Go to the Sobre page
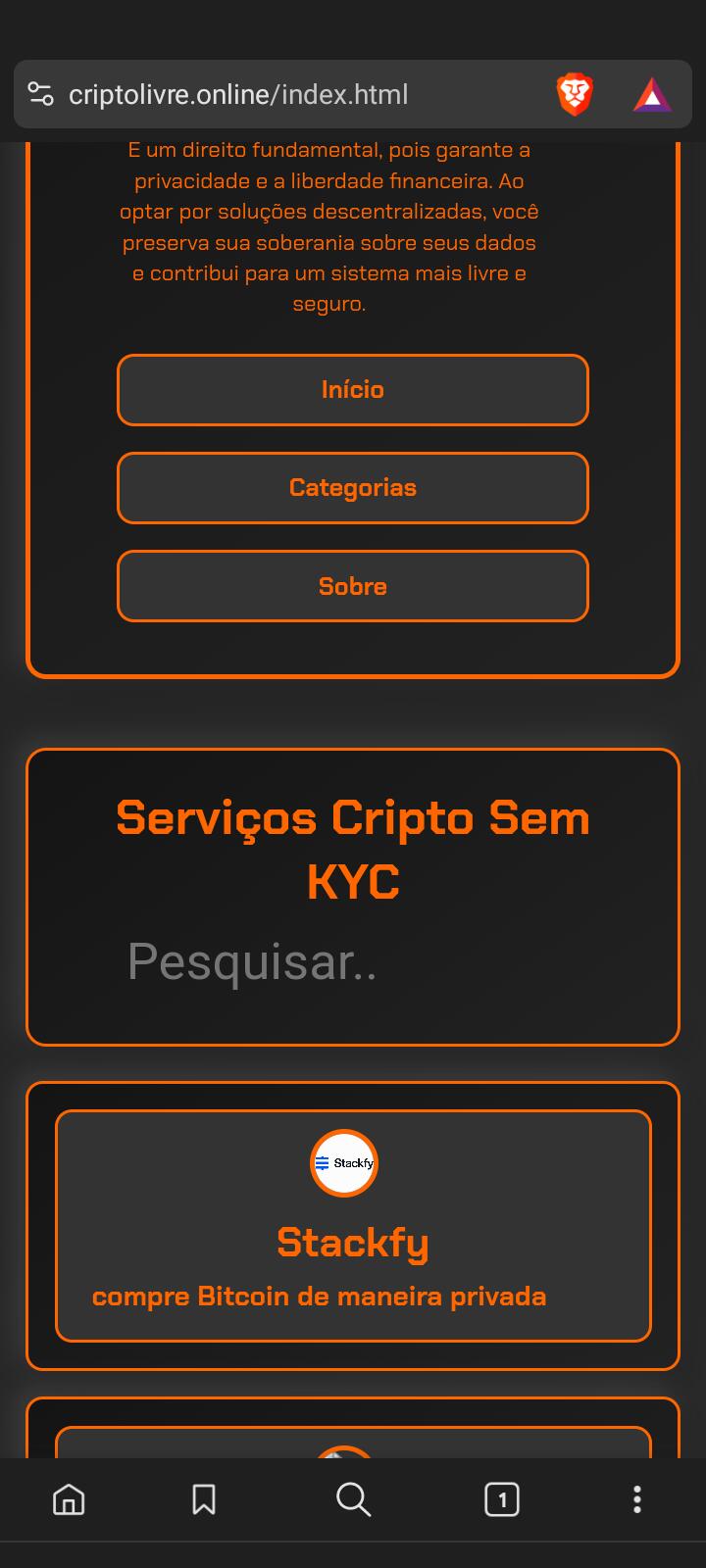The height and width of the screenshot is (1568, 706). click(353, 586)
